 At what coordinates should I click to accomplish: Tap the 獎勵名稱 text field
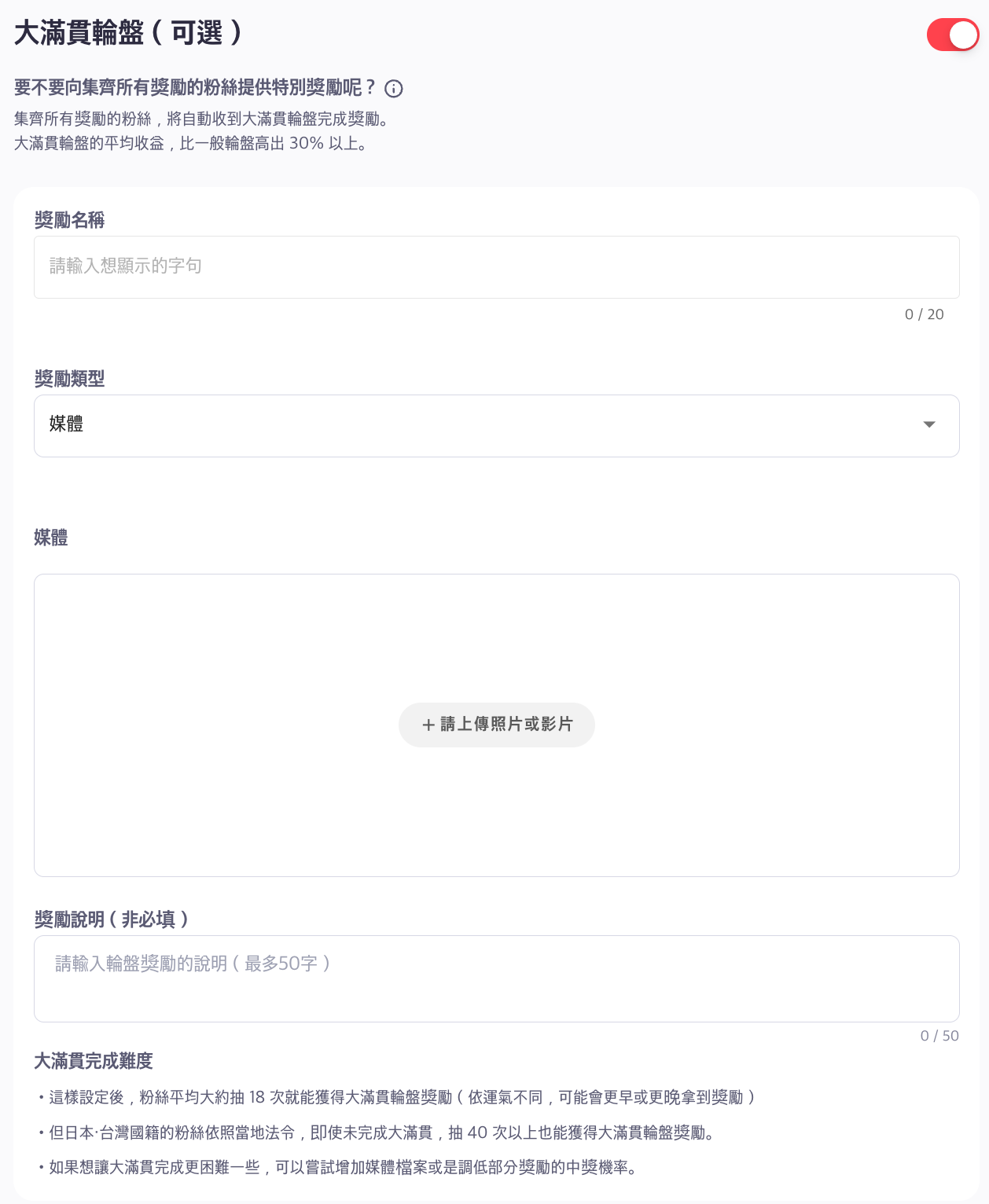(x=496, y=267)
